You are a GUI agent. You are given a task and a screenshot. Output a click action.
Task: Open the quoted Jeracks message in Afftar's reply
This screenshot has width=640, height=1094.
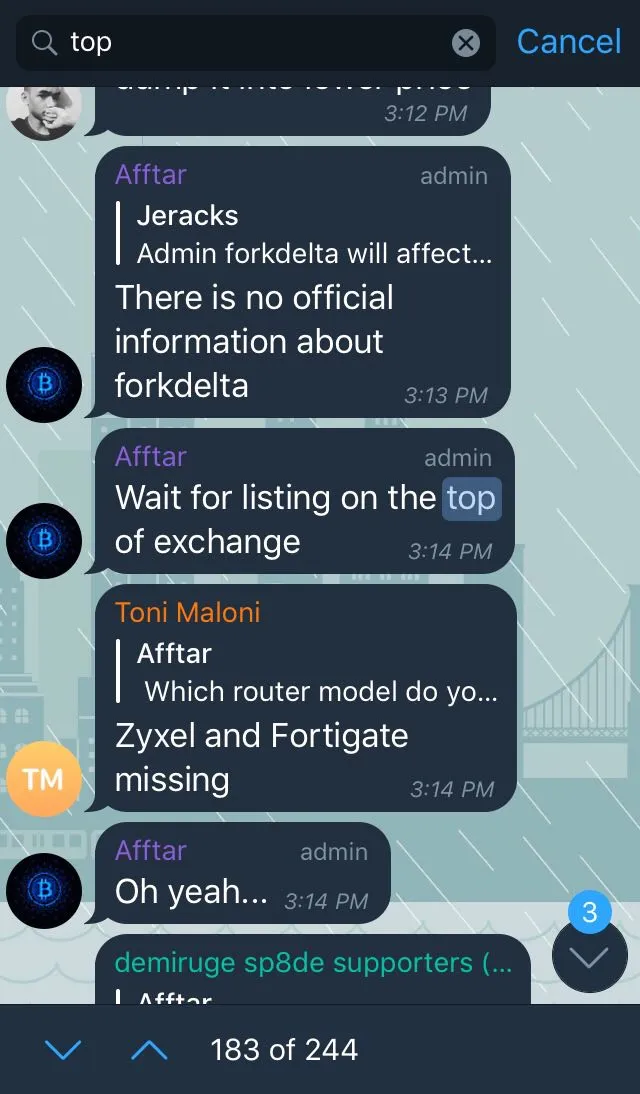[304, 234]
